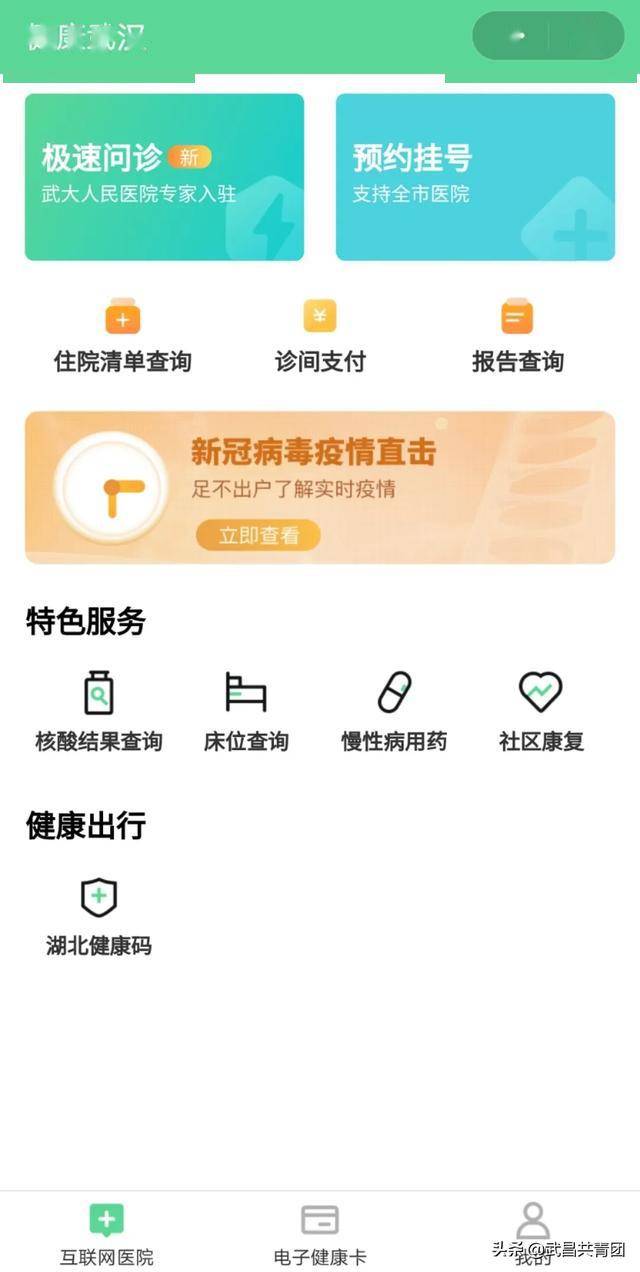Screen dimensions: 640x1272
Task: Open 床位查询 bed availability
Action: click(x=246, y=712)
